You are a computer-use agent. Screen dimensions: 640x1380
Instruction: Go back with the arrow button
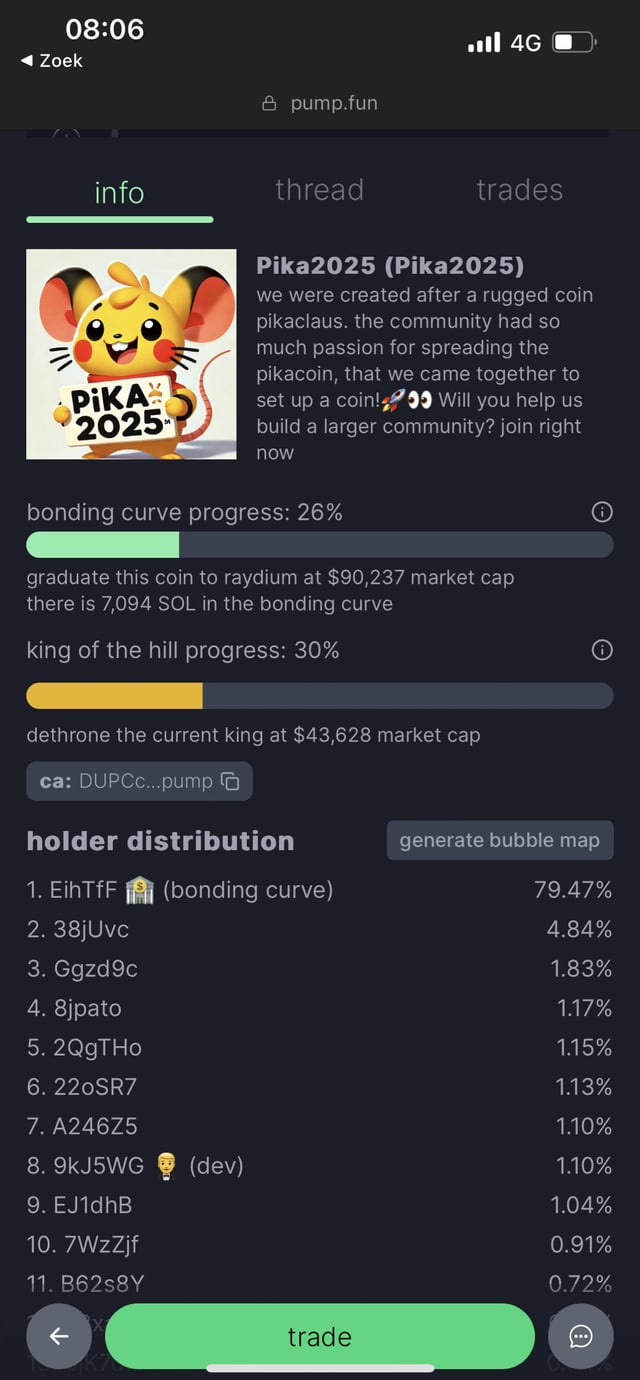59,1337
